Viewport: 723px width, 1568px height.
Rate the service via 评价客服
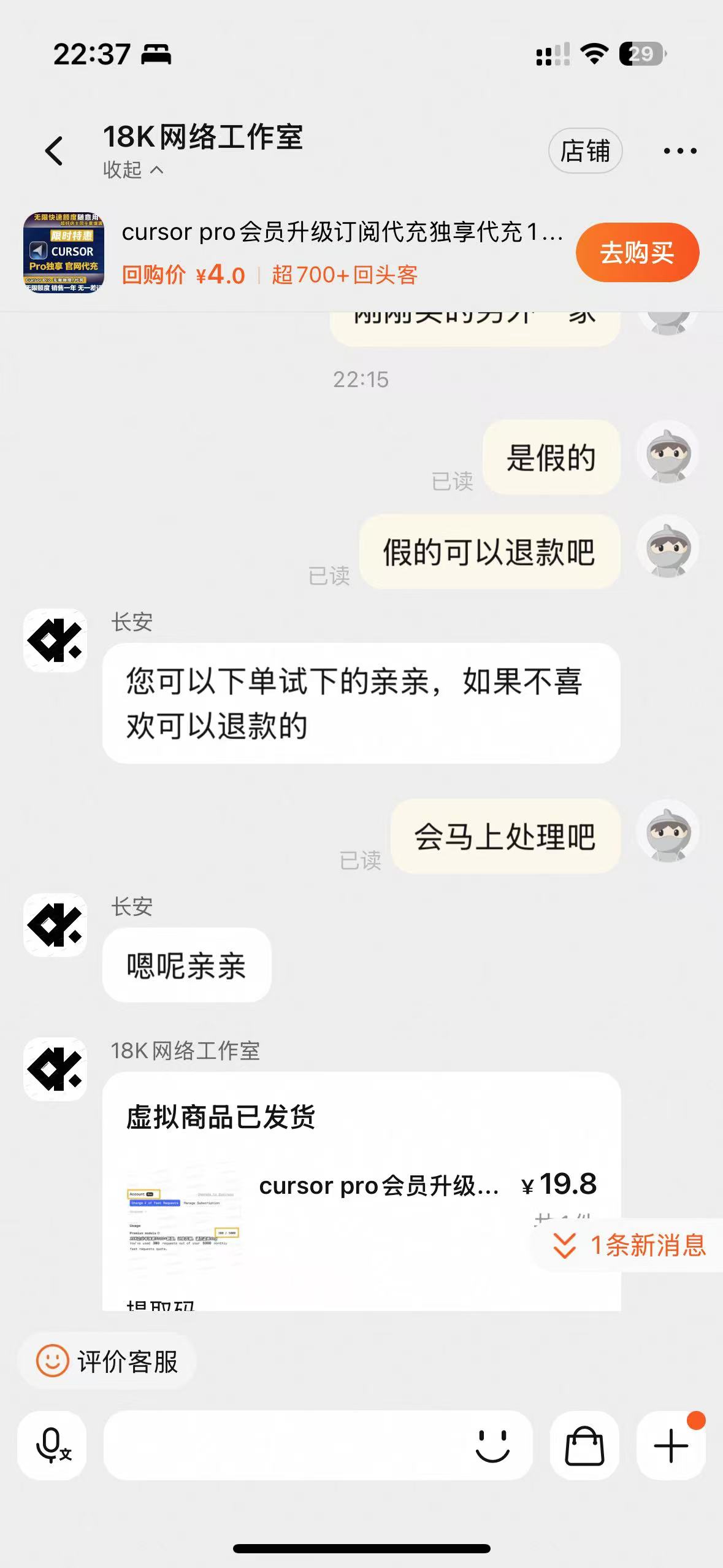point(107,1362)
